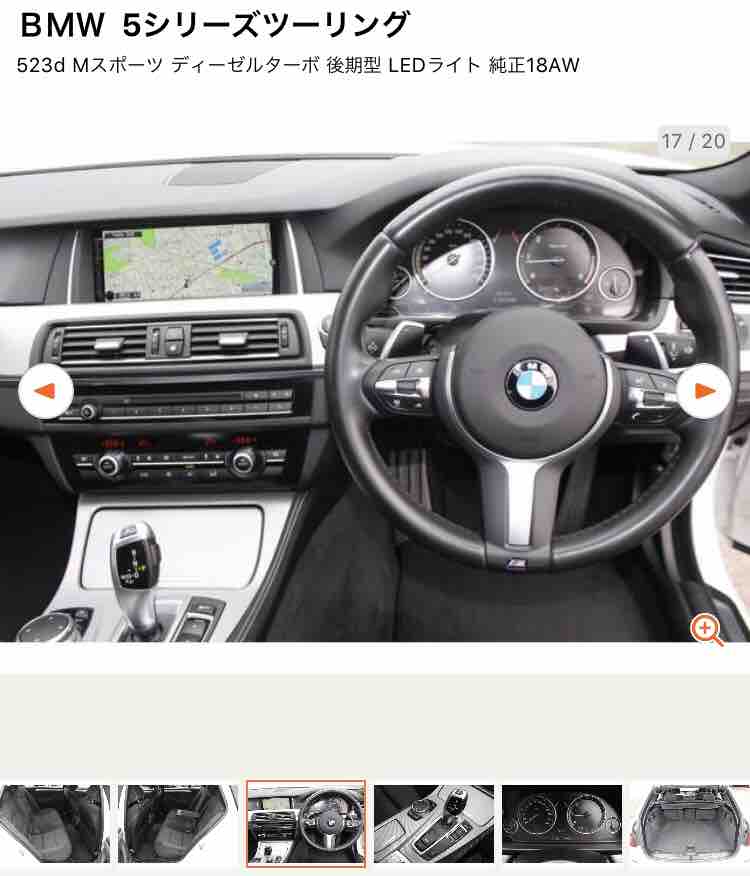
Task: Go to the previous photo
Action: [x=45, y=391]
